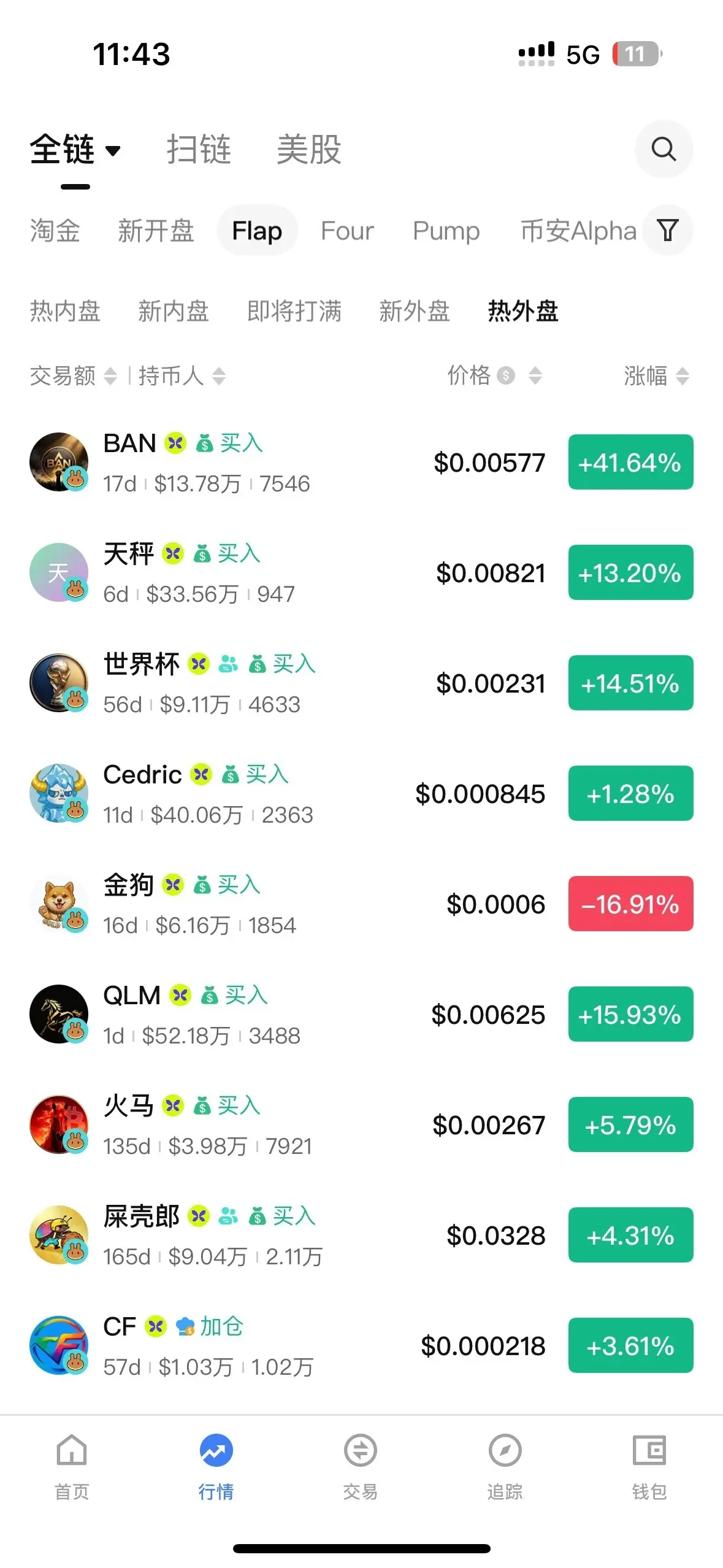This screenshot has width=723, height=1568.
Task: Go to the 首页 home tab
Action: pos(72,1467)
